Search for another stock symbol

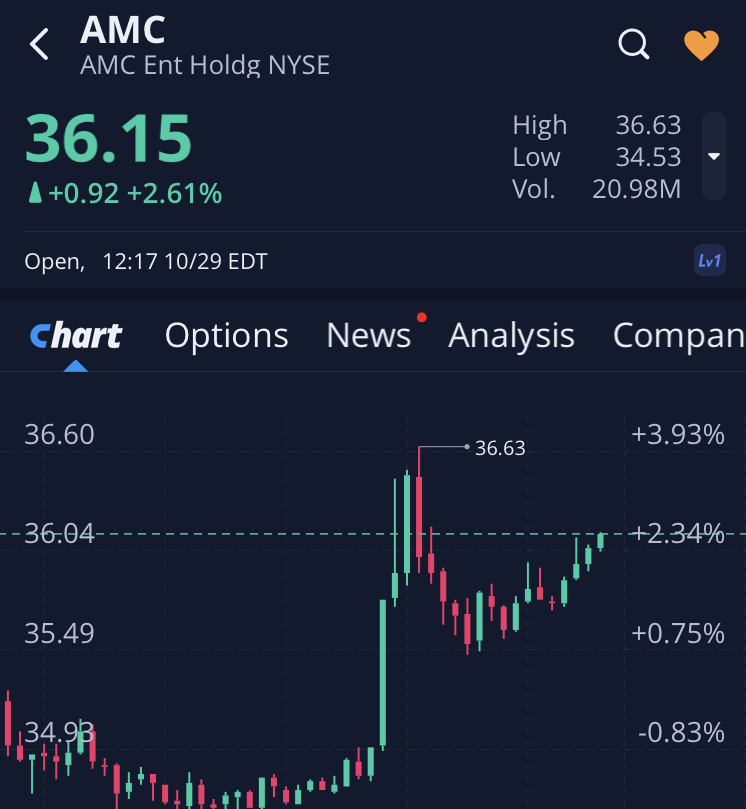click(x=634, y=44)
